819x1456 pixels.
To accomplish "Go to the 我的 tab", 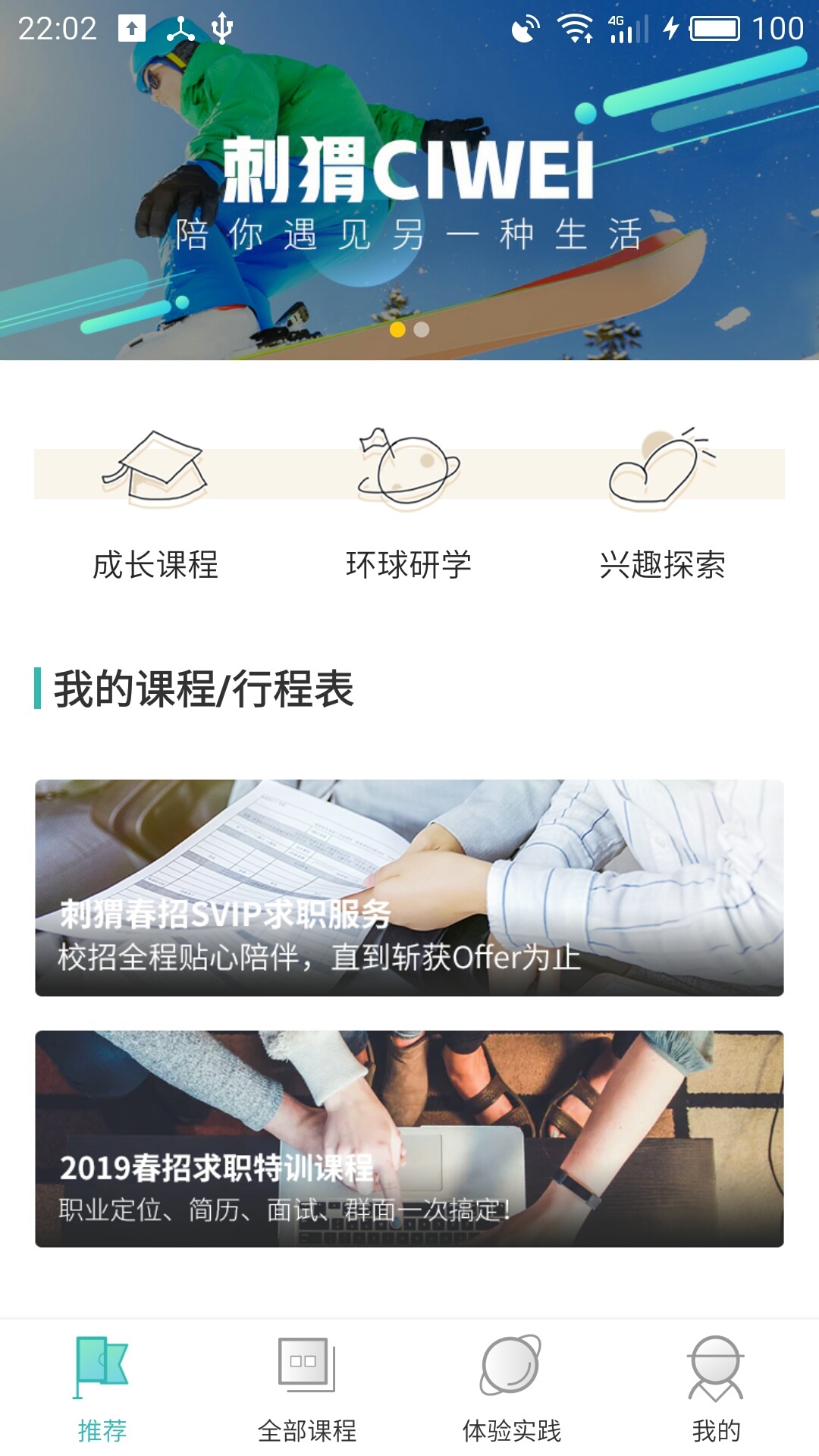I will 717,1389.
